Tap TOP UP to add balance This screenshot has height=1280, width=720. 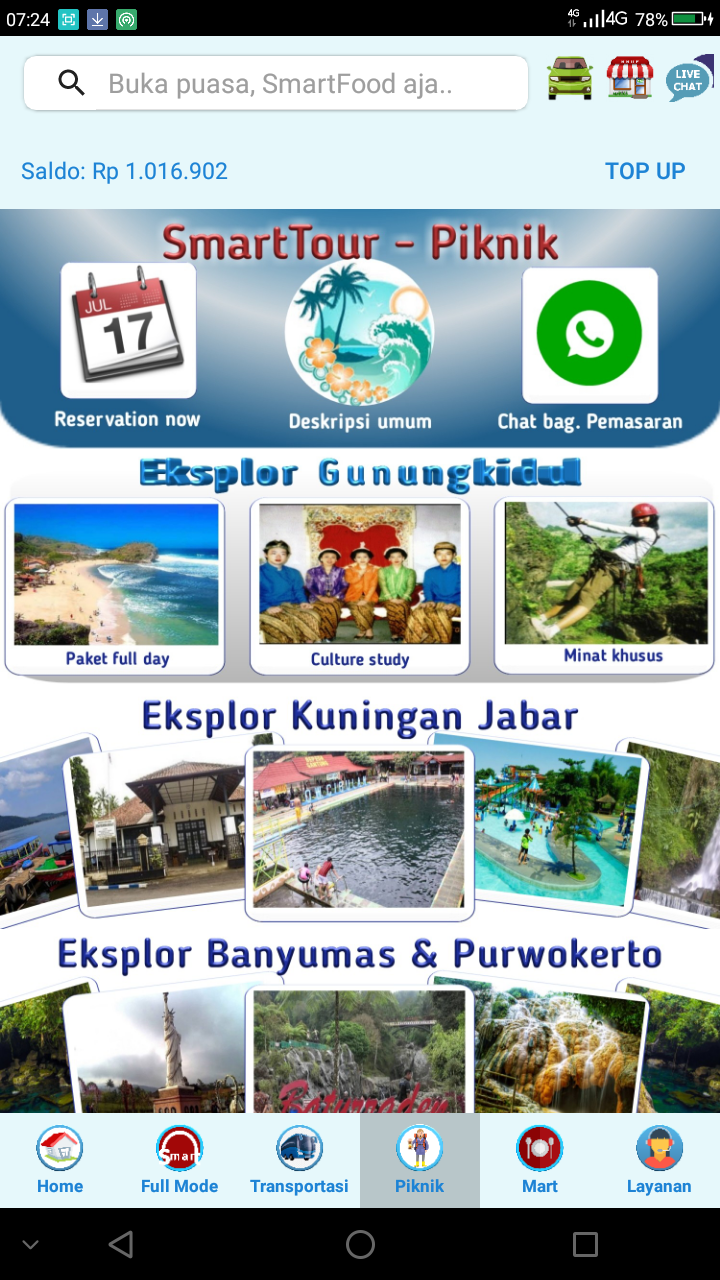645,171
